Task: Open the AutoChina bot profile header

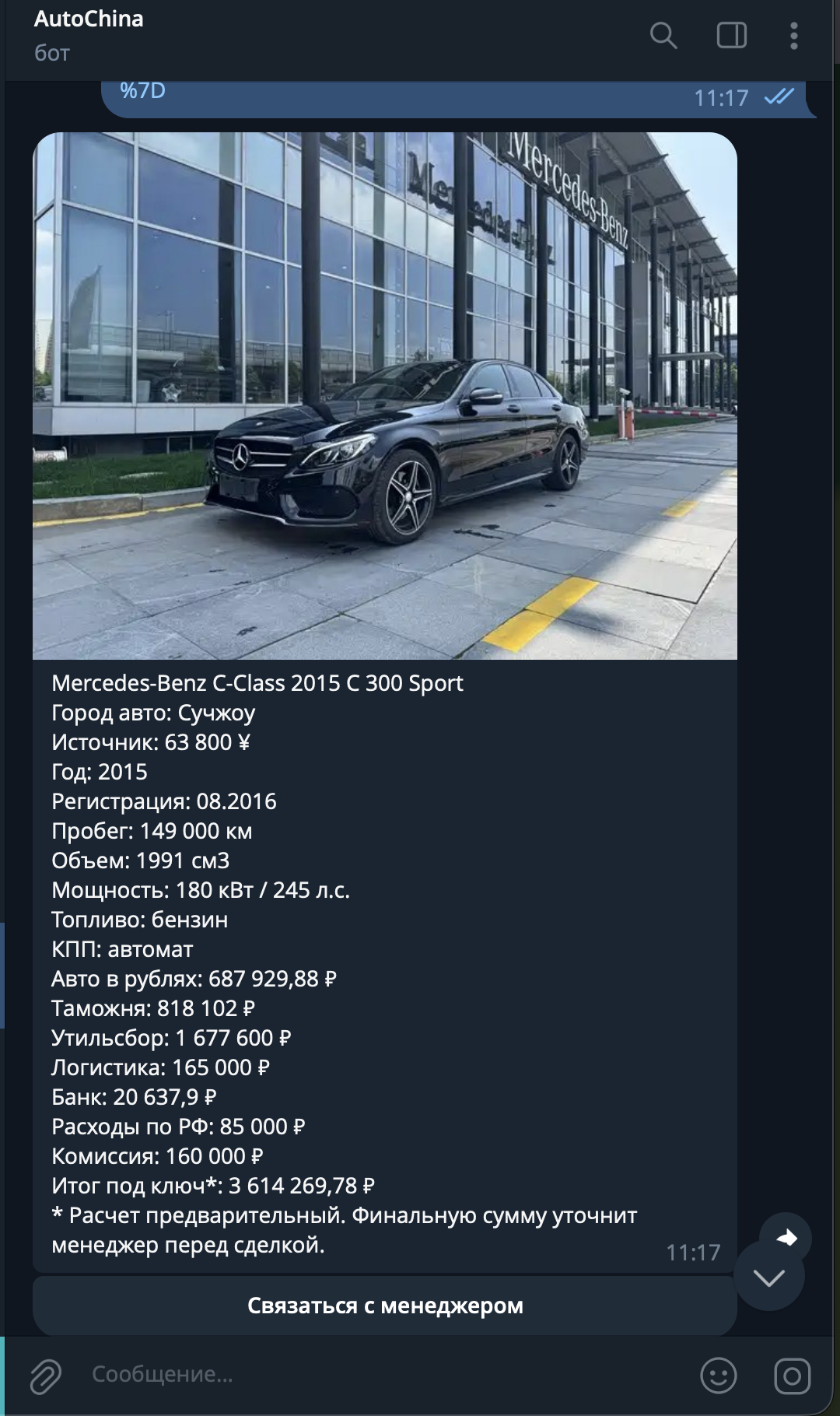Action: pos(89,35)
